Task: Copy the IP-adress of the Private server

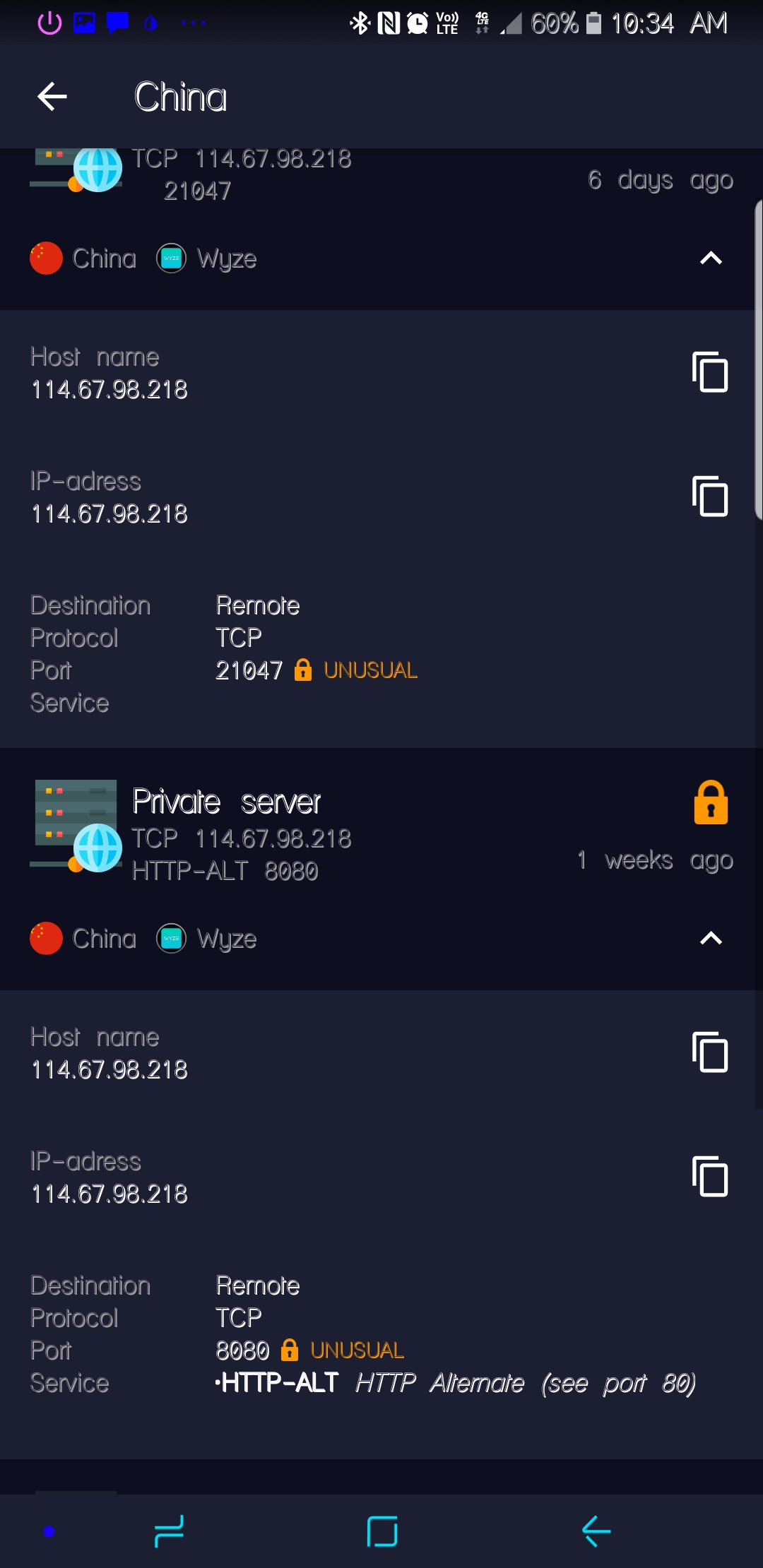Action: 710,1177
